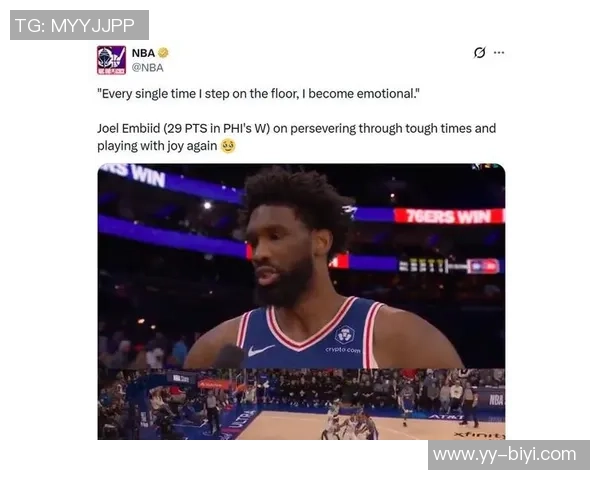
Task: Play the Joel Embiid interview video
Action: (x=301, y=300)
